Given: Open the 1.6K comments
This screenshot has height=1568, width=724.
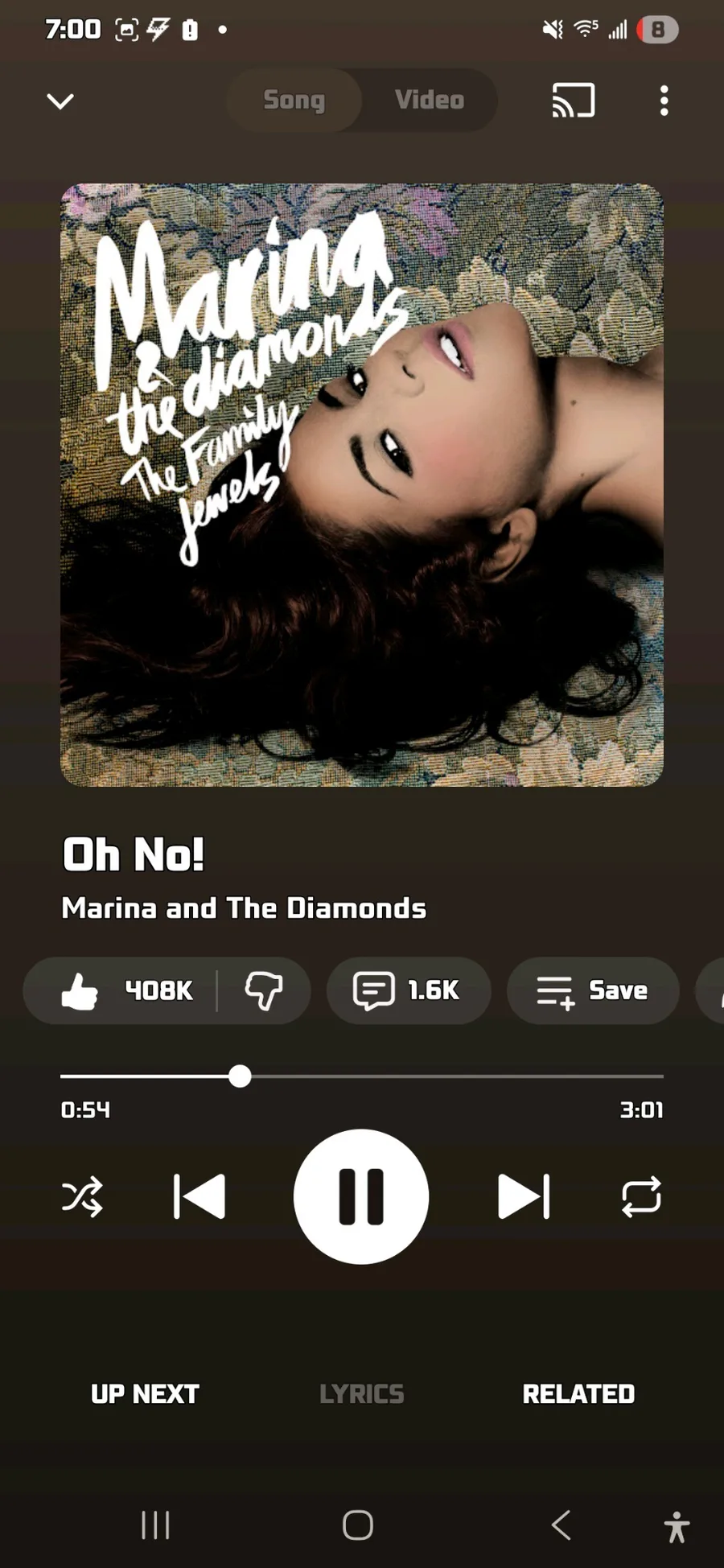Looking at the screenshot, I should [408, 990].
